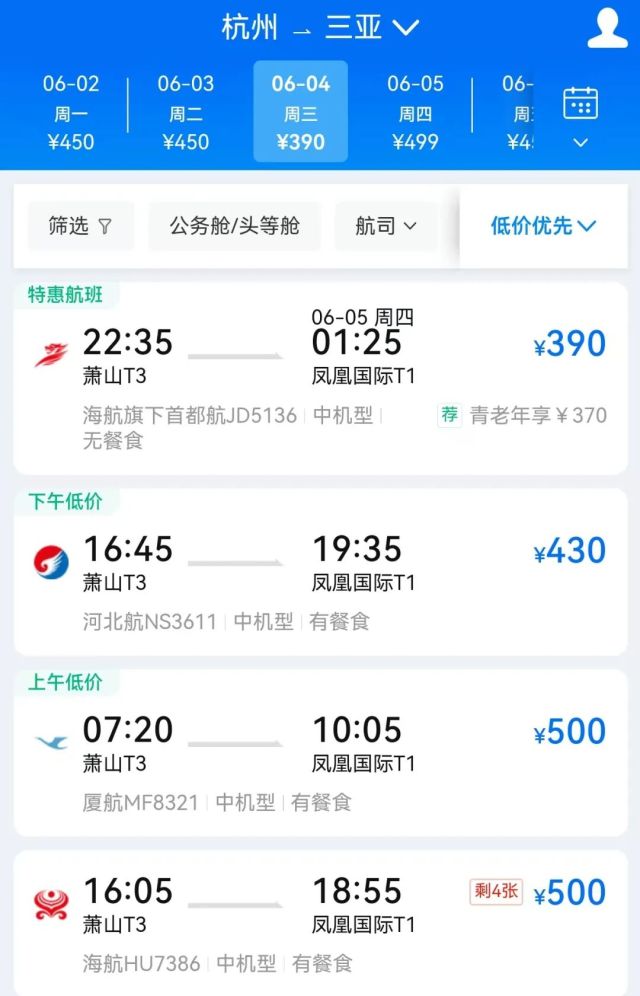The height and width of the screenshot is (996, 640).
Task: Open the 筛选 filter options
Action: coord(80,226)
